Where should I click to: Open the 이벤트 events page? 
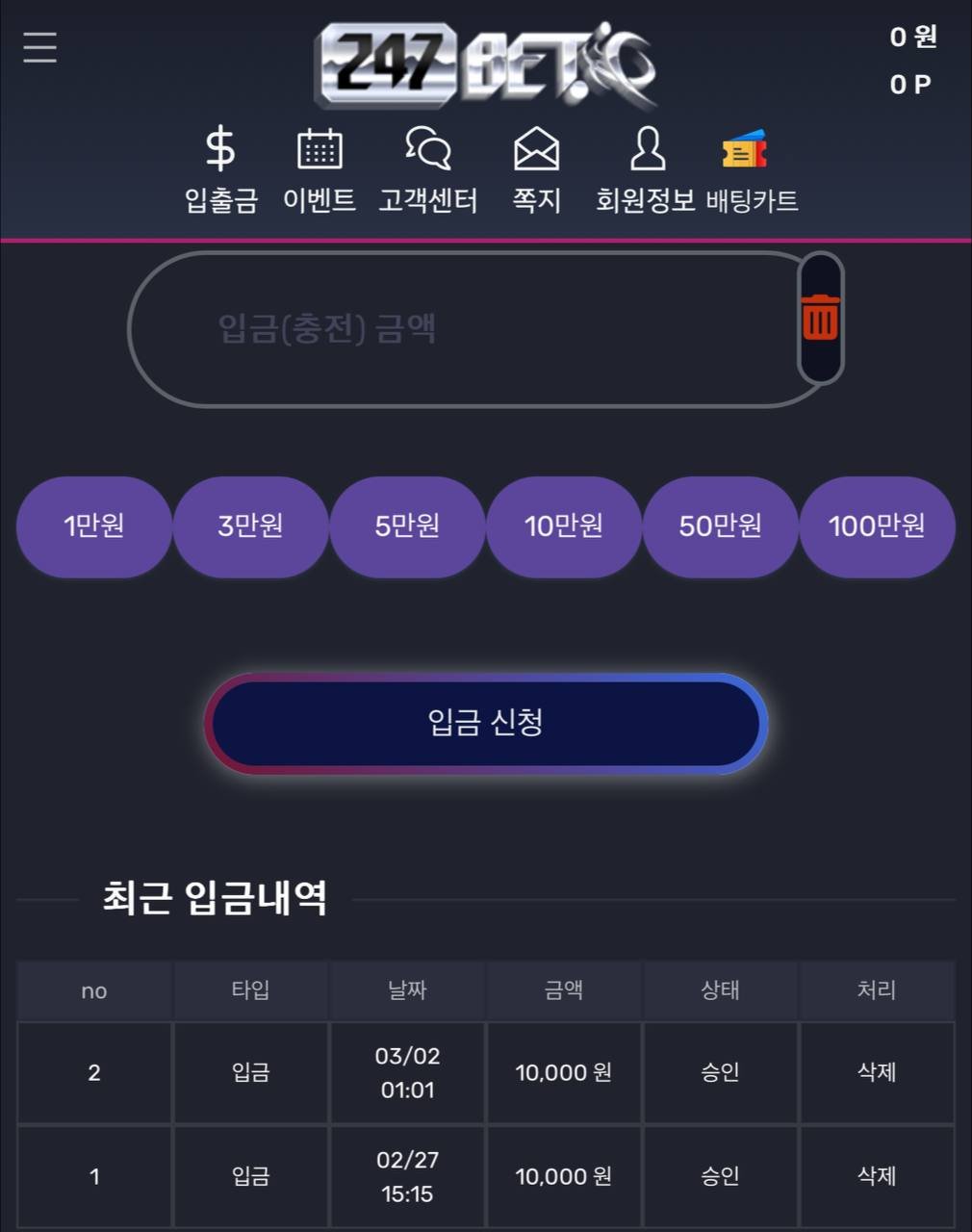(x=320, y=170)
